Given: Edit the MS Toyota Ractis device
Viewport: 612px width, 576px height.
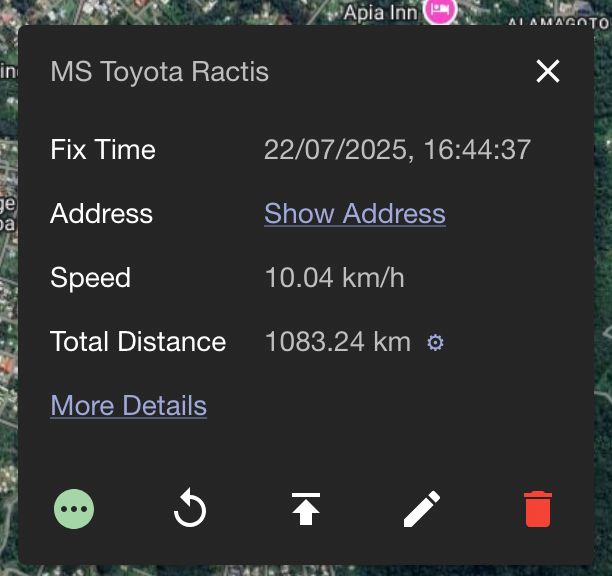Looking at the screenshot, I should click(422, 510).
